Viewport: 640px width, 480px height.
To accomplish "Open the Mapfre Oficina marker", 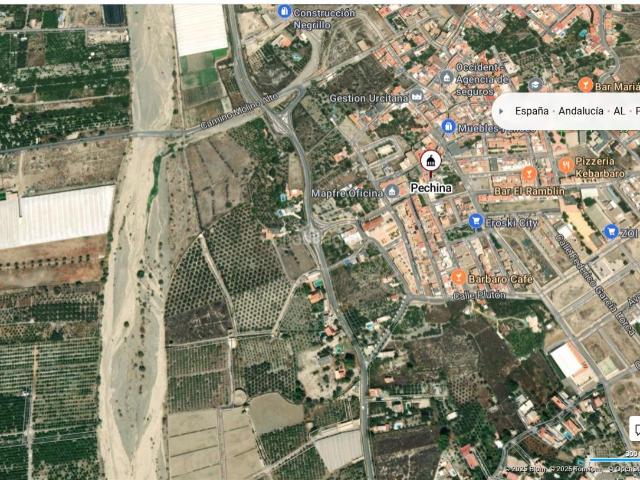I will click(392, 191).
